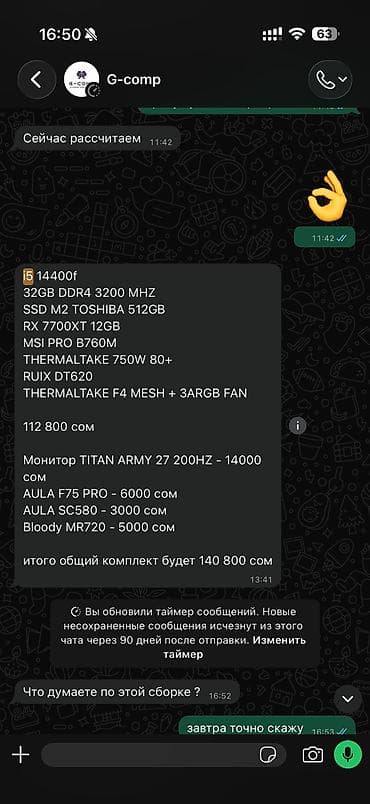Jump to latest messages with down arrow
Screen dimensions: 370x804
[348, 699]
